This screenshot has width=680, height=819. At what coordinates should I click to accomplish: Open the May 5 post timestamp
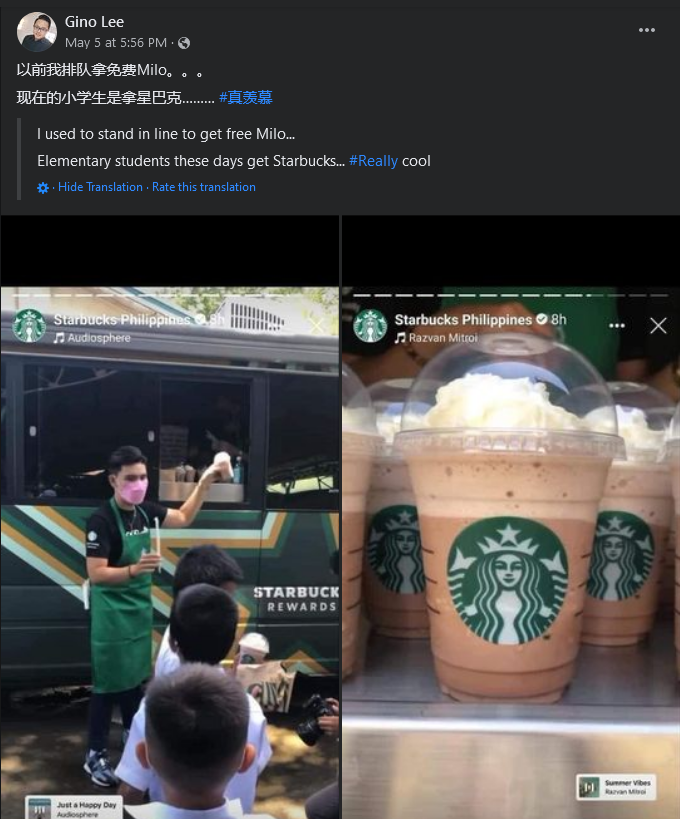point(115,43)
